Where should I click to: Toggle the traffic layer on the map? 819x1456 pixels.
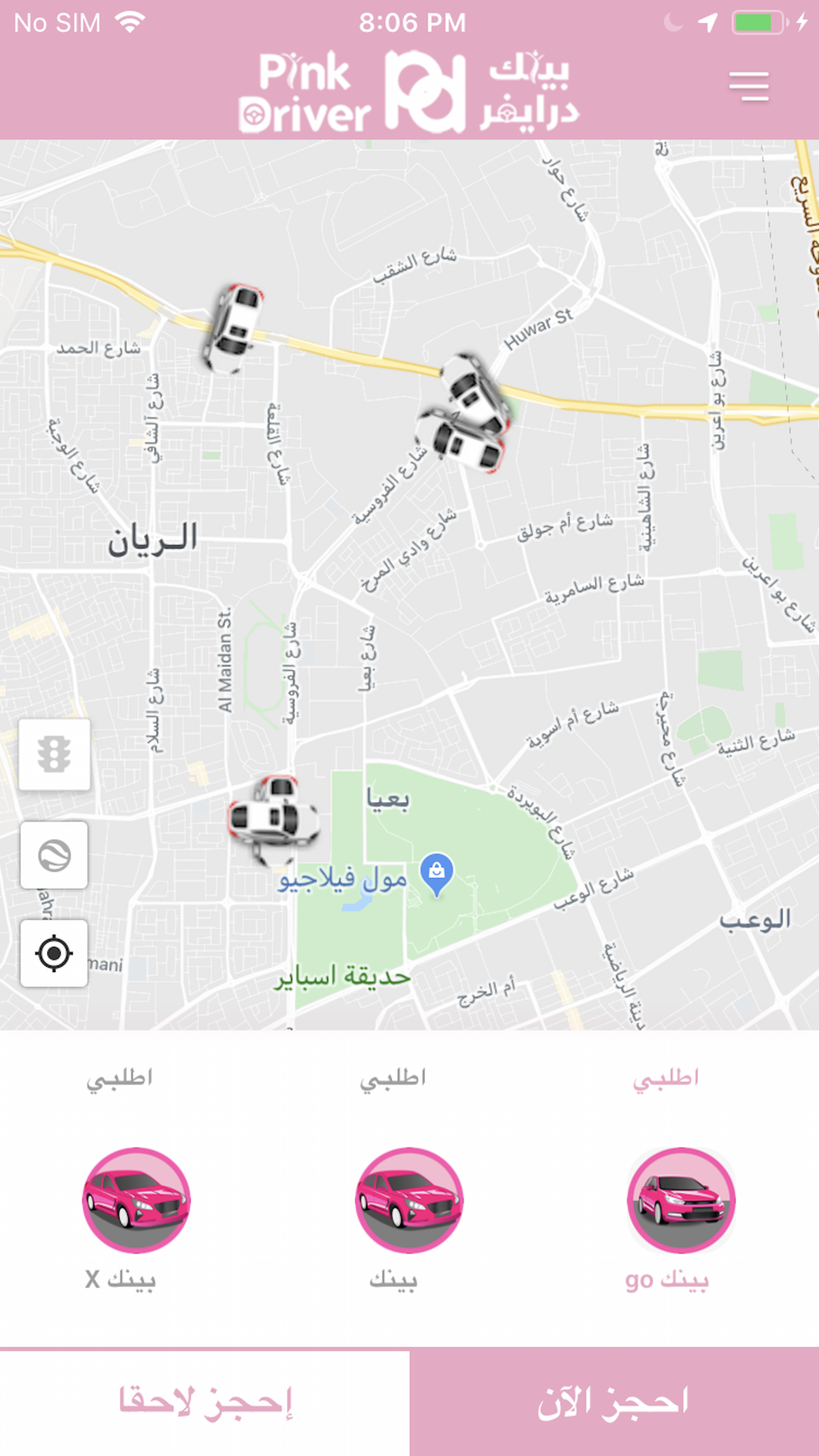point(53,755)
